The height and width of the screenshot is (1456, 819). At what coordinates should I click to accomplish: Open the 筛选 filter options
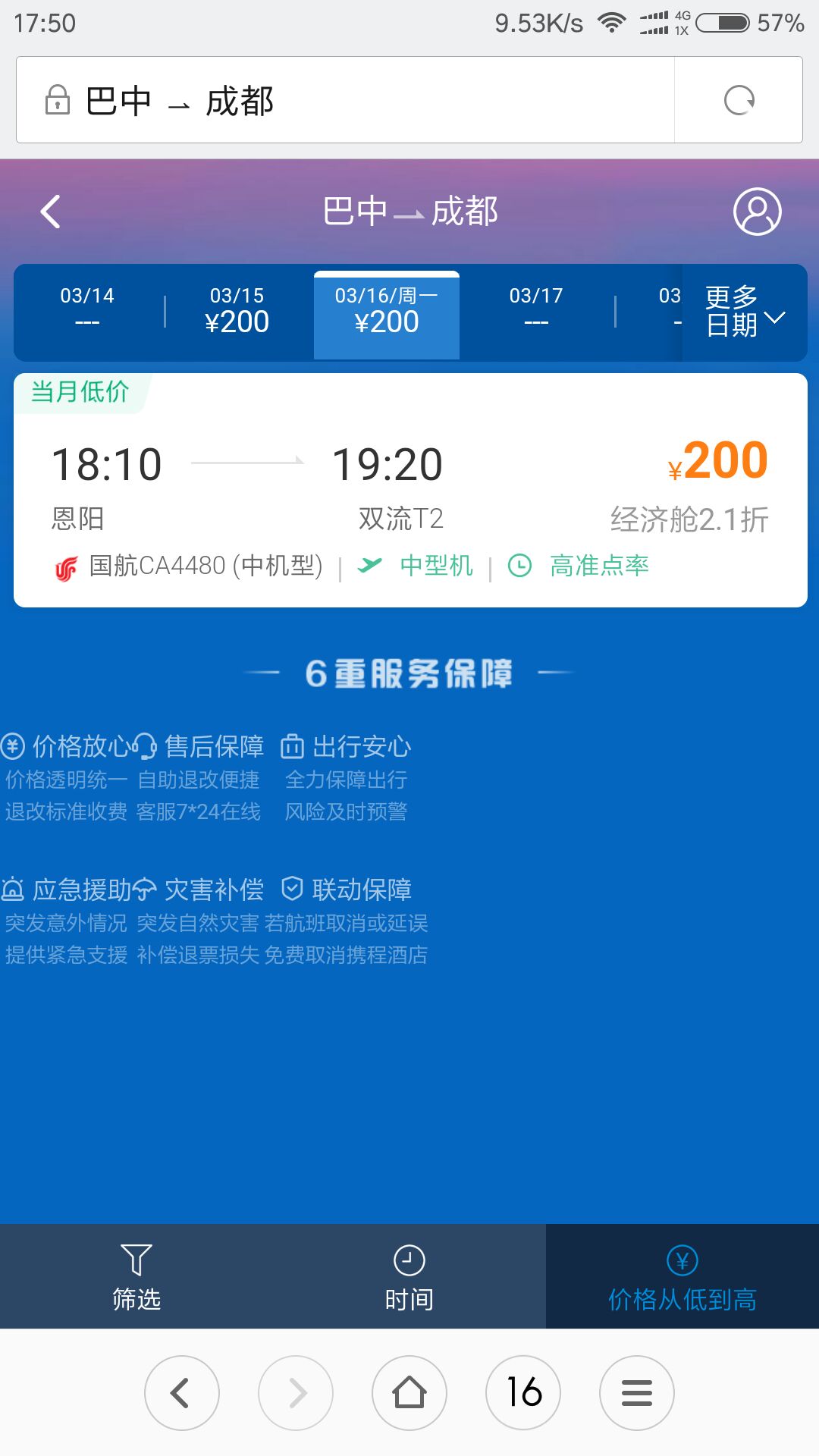136,1276
